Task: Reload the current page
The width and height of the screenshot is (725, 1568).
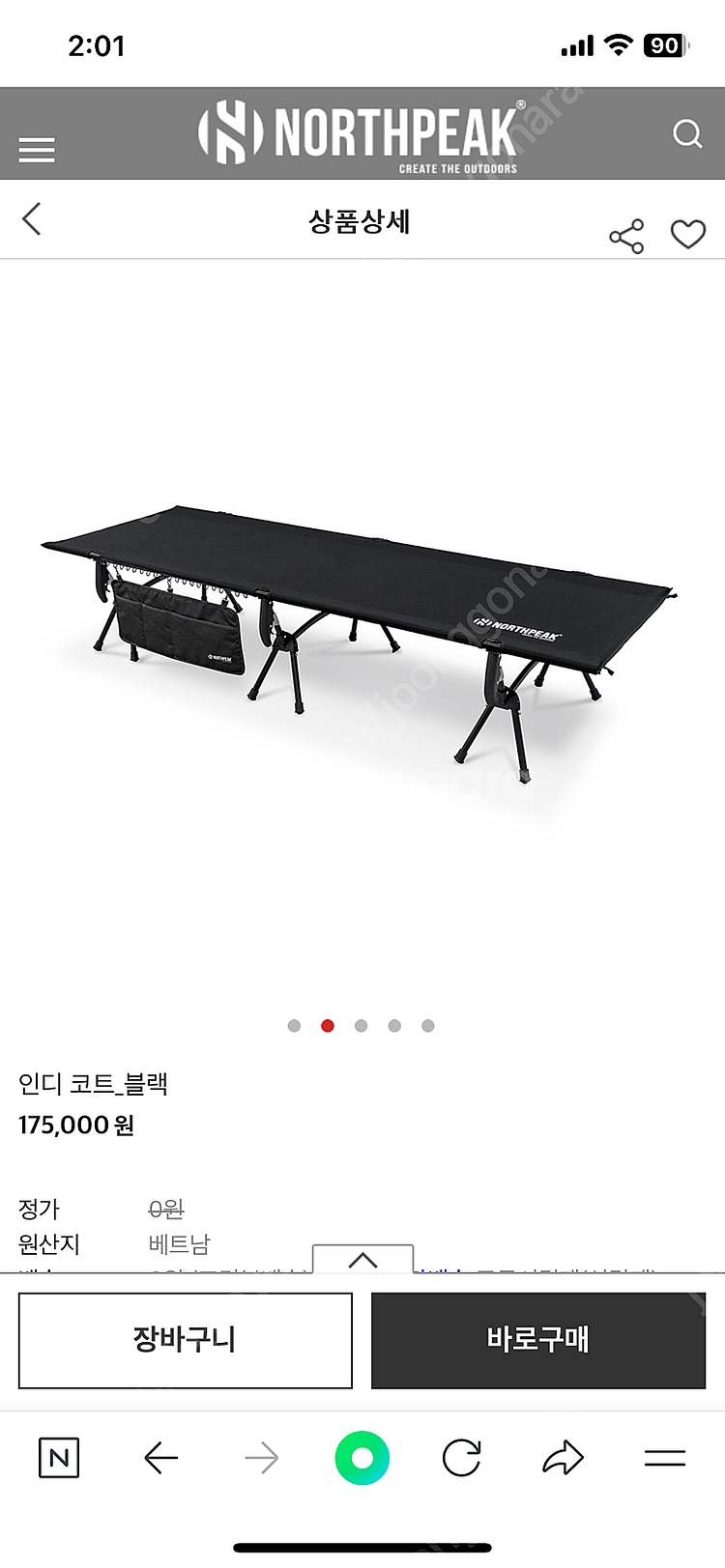Action: (x=462, y=1458)
